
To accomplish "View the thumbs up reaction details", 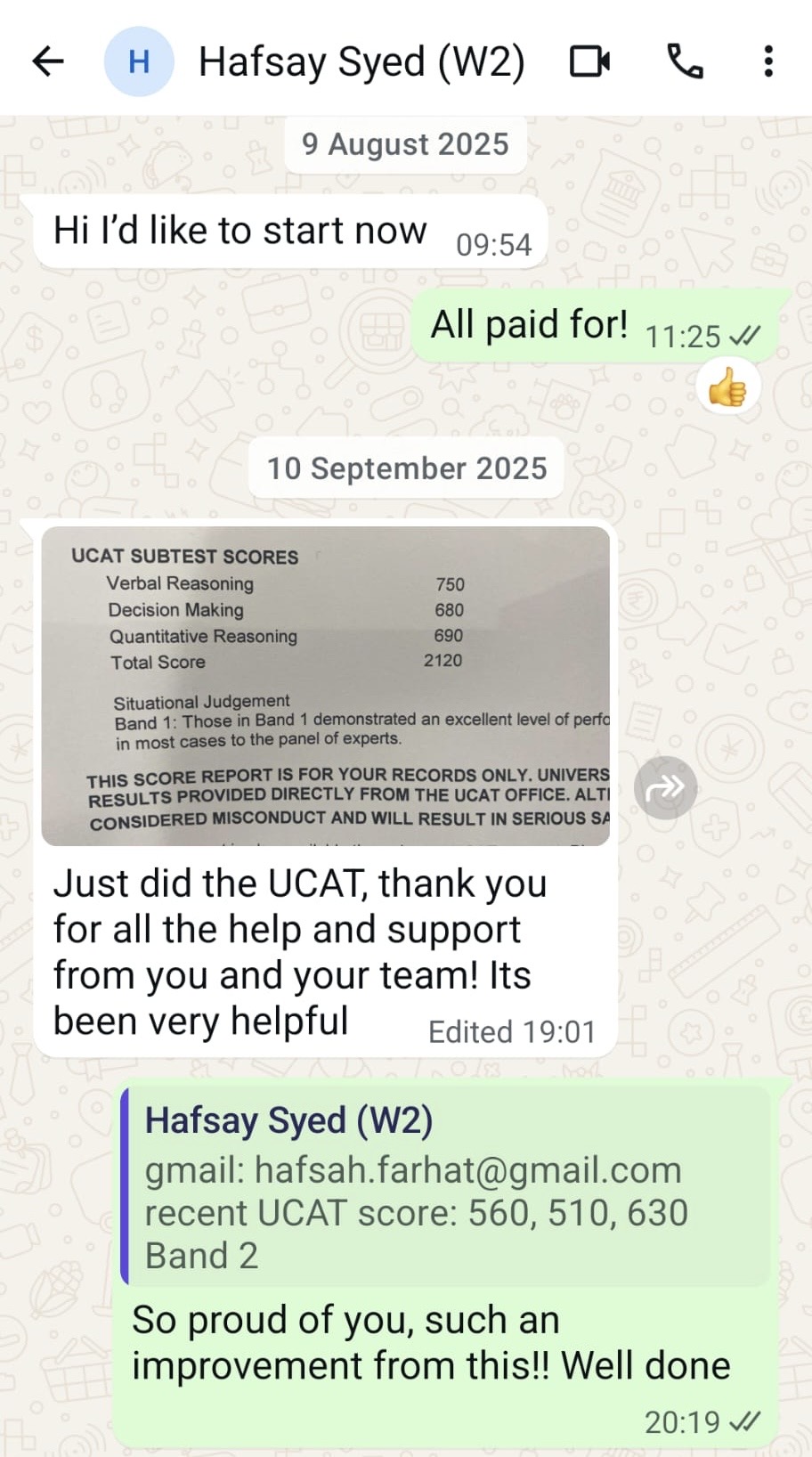I will point(728,387).
